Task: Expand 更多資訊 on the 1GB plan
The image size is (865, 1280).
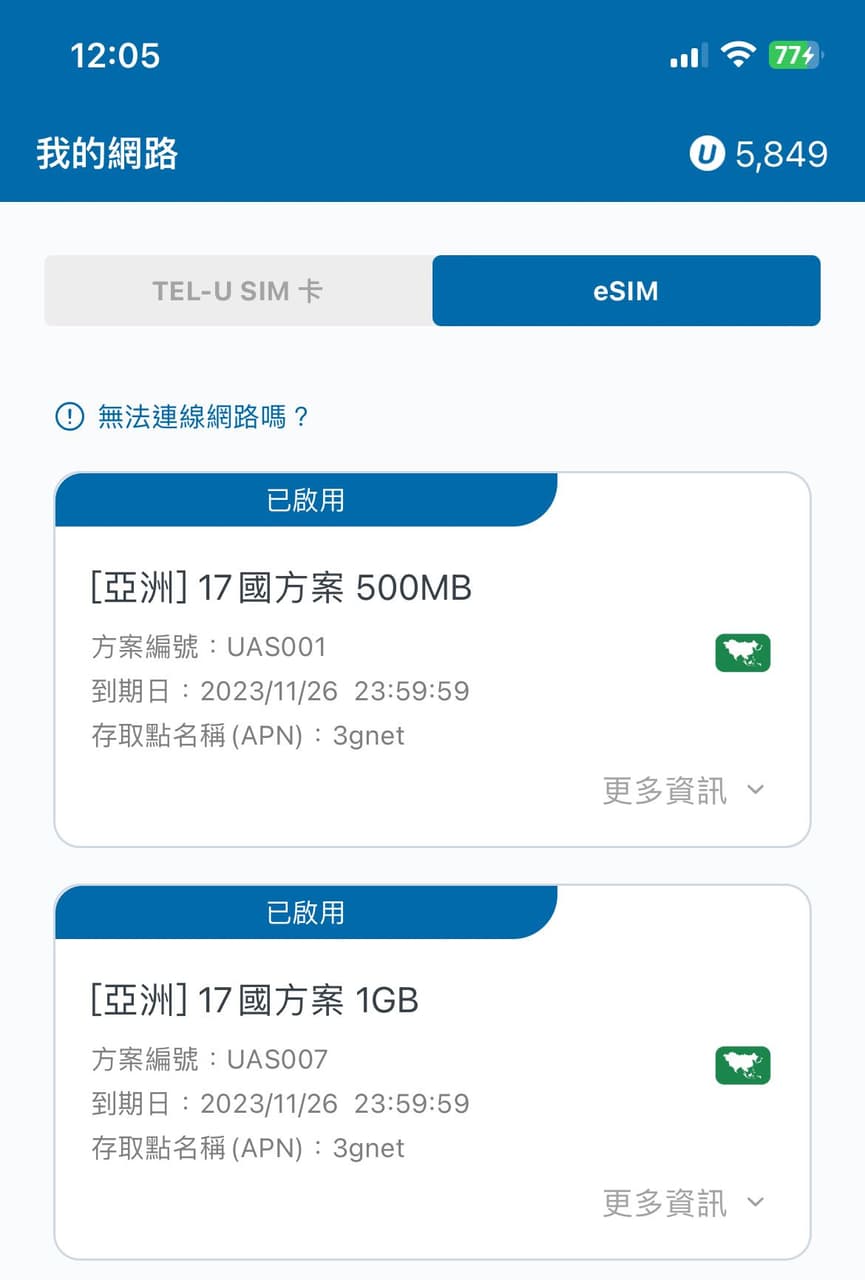Action: [x=663, y=1203]
